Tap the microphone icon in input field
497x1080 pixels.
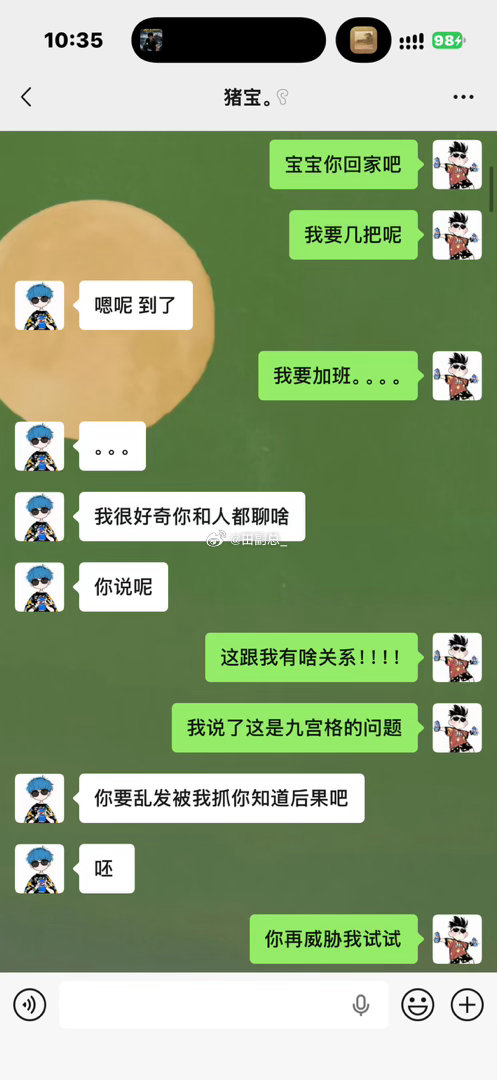[x=361, y=1005]
